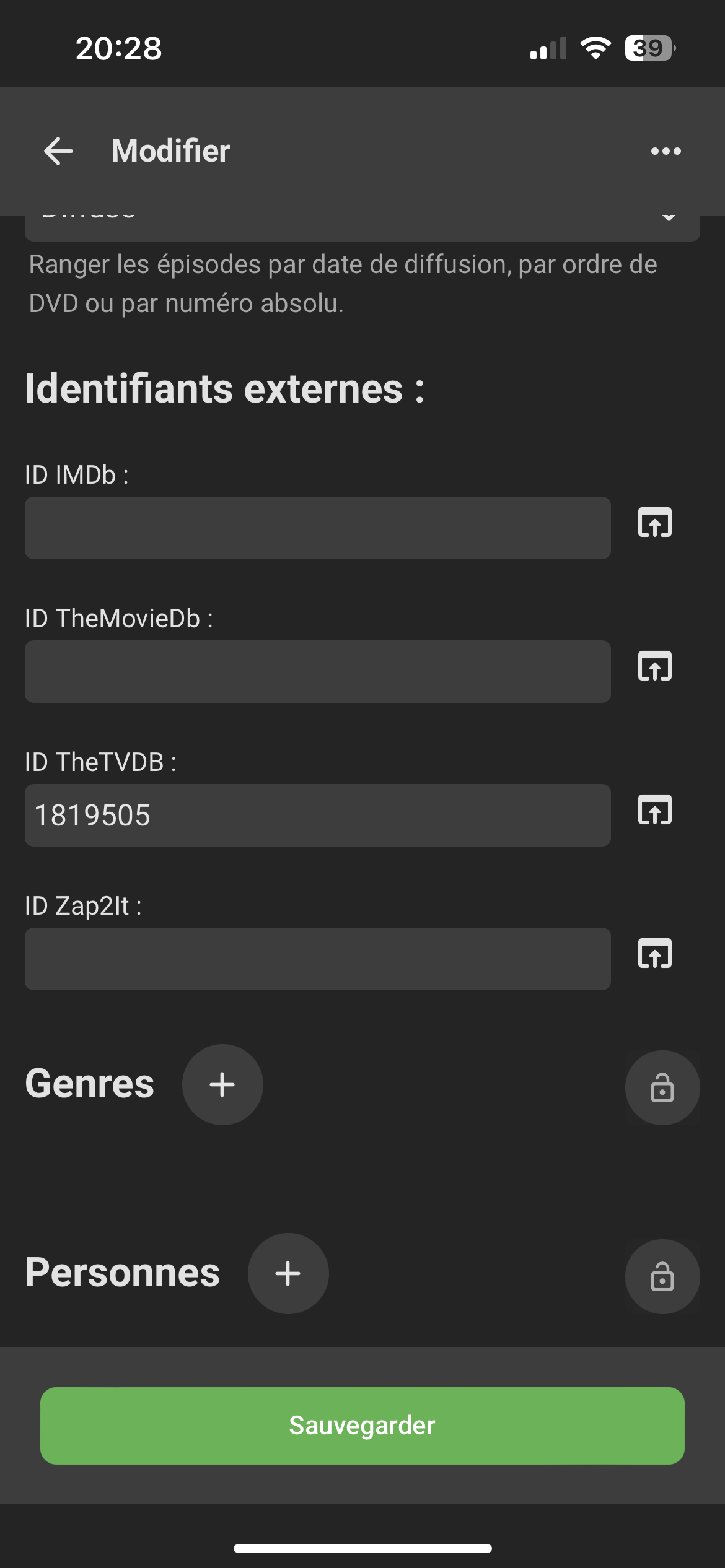The height and width of the screenshot is (1568, 725).
Task: Edit the ID TheTVDB field value
Action: [x=317, y=815]
